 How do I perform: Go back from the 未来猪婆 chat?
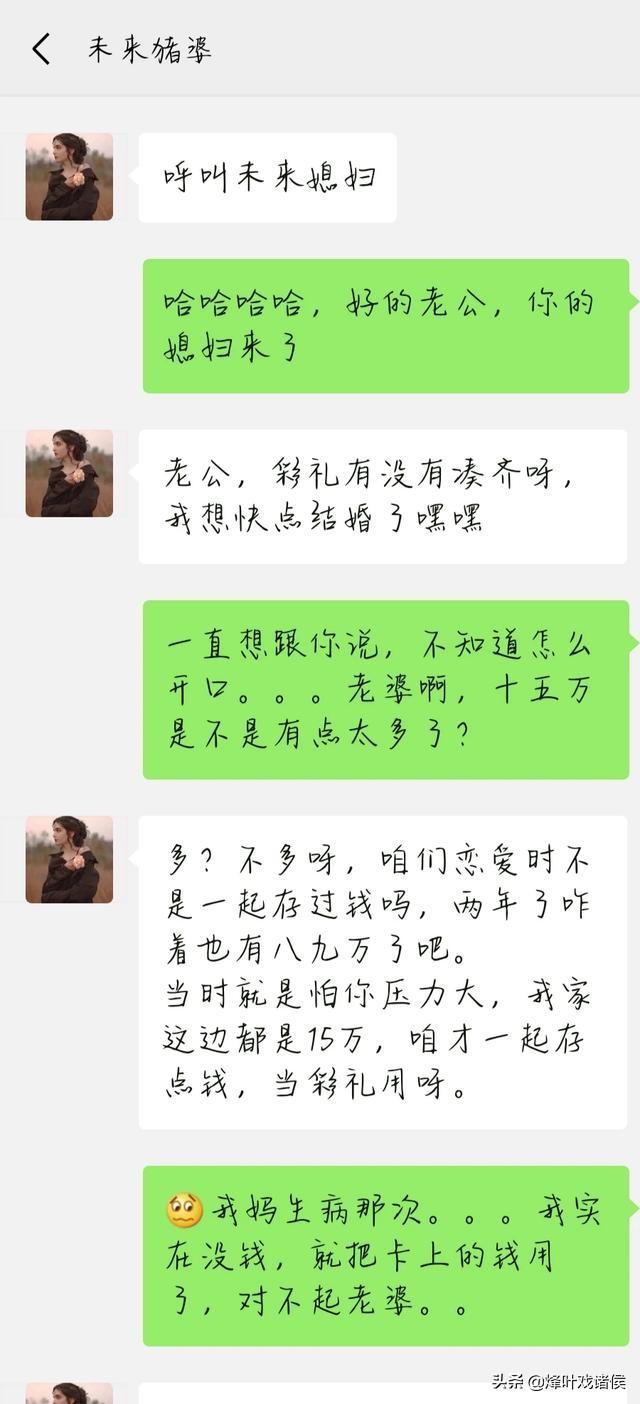tap(41, 49)
